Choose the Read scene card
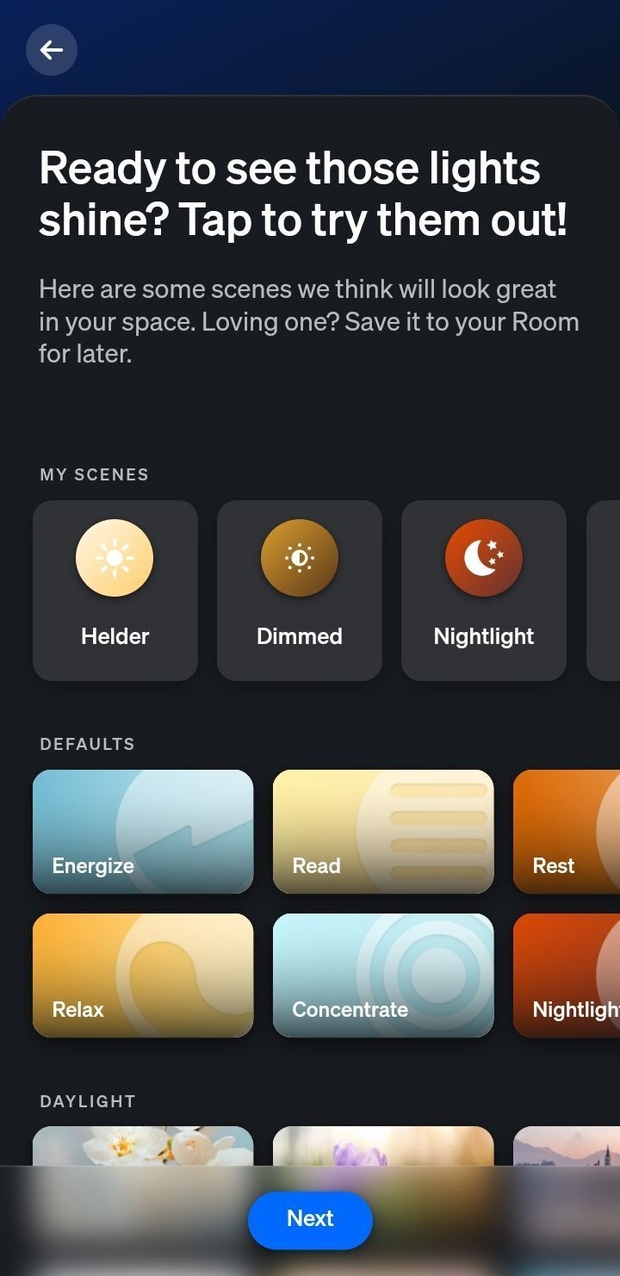This screenshot has width=620, height=1276. click(x=383, y=831)
